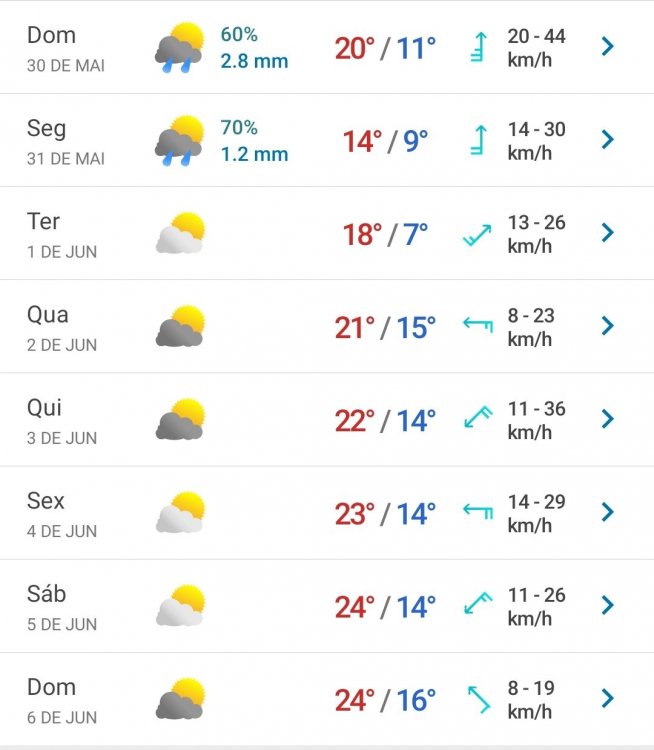This screenshot has height=750, width=654.
Task: Show details for Qui 3 de Jun
Action: (x=607, y=419)
